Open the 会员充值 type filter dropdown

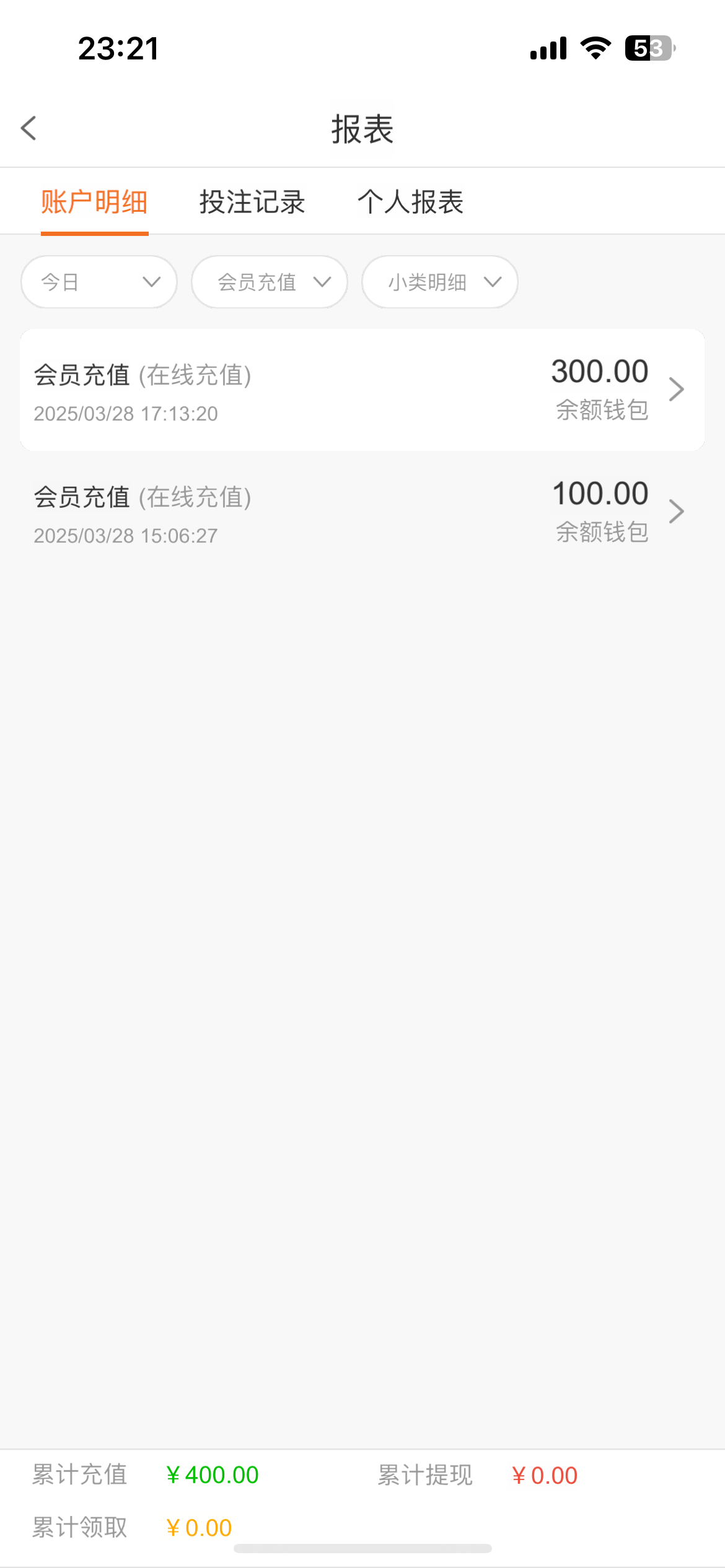click(269, 282)
